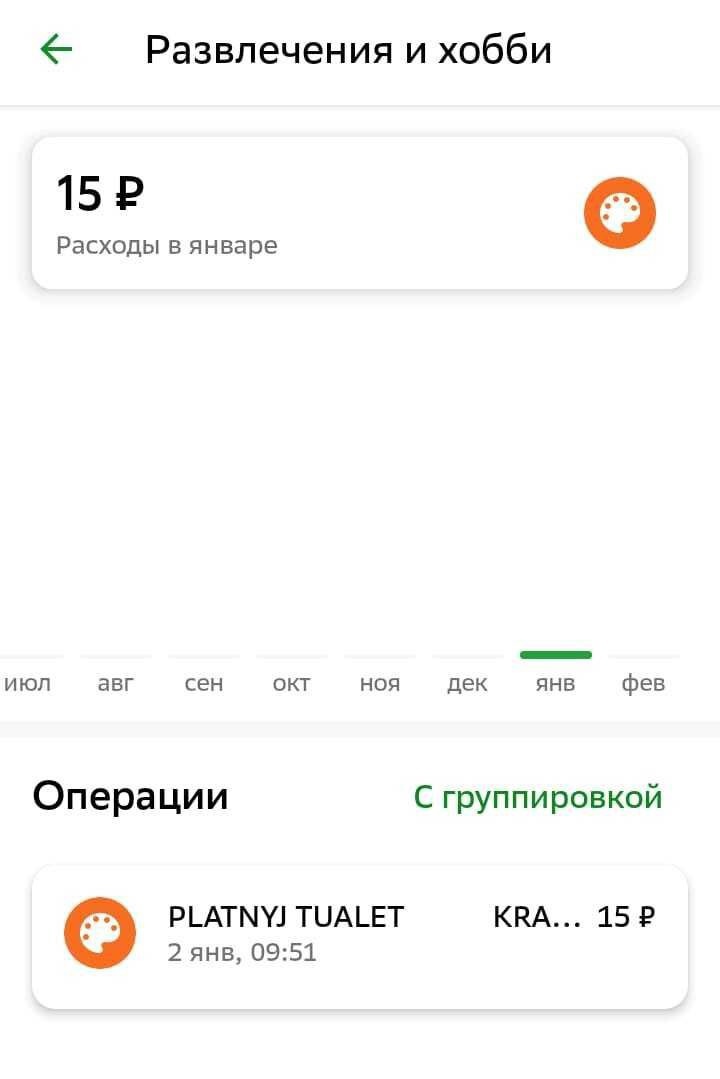
Task: Tap Расходы в январе label
Action: (166, 245)
